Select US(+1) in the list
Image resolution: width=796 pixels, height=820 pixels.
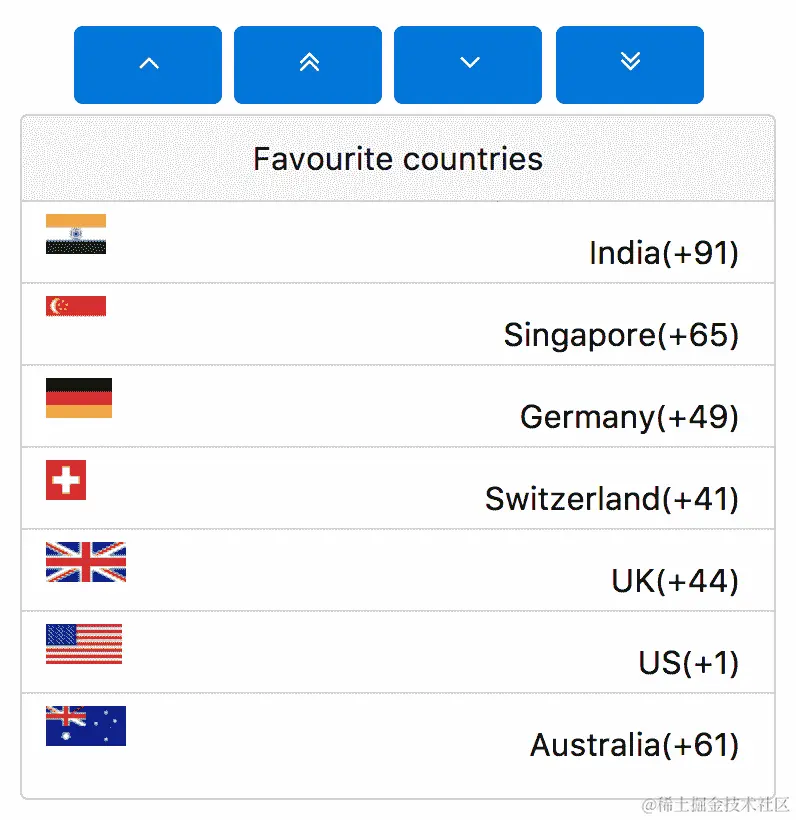click(x=398, y=653)
